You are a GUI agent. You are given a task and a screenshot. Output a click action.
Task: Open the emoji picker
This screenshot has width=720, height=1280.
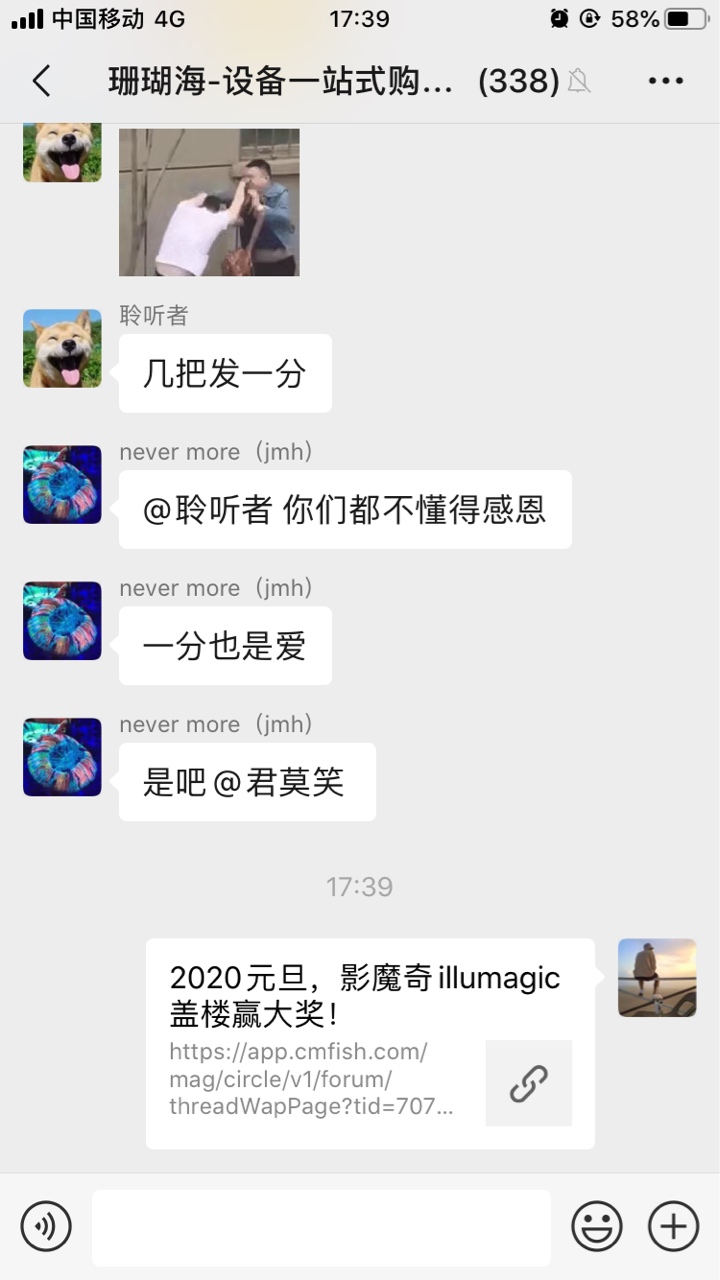point(597,1227)
